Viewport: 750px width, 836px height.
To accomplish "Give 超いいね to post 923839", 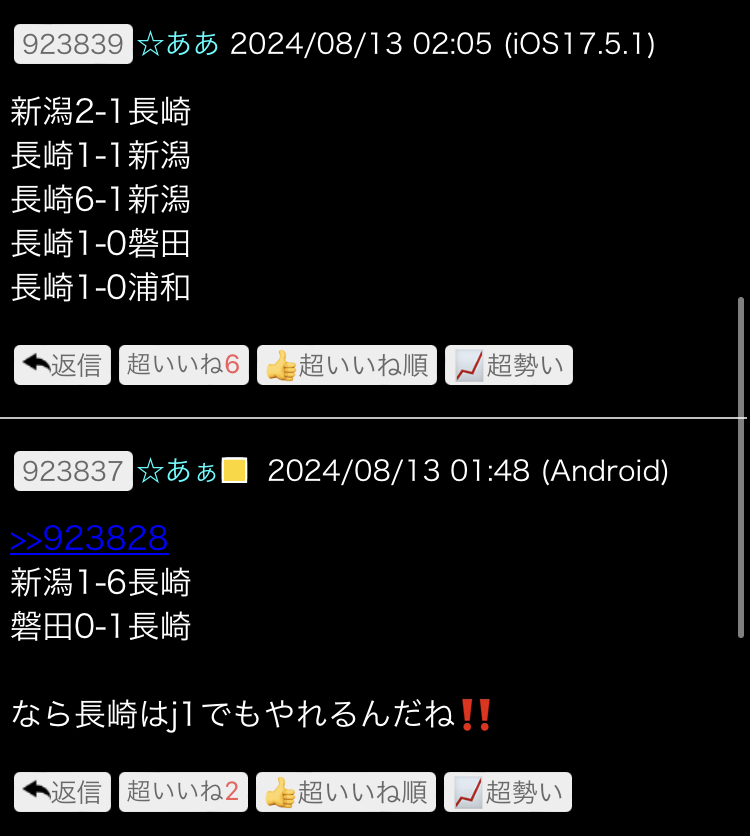I will (x=184, y=366).
